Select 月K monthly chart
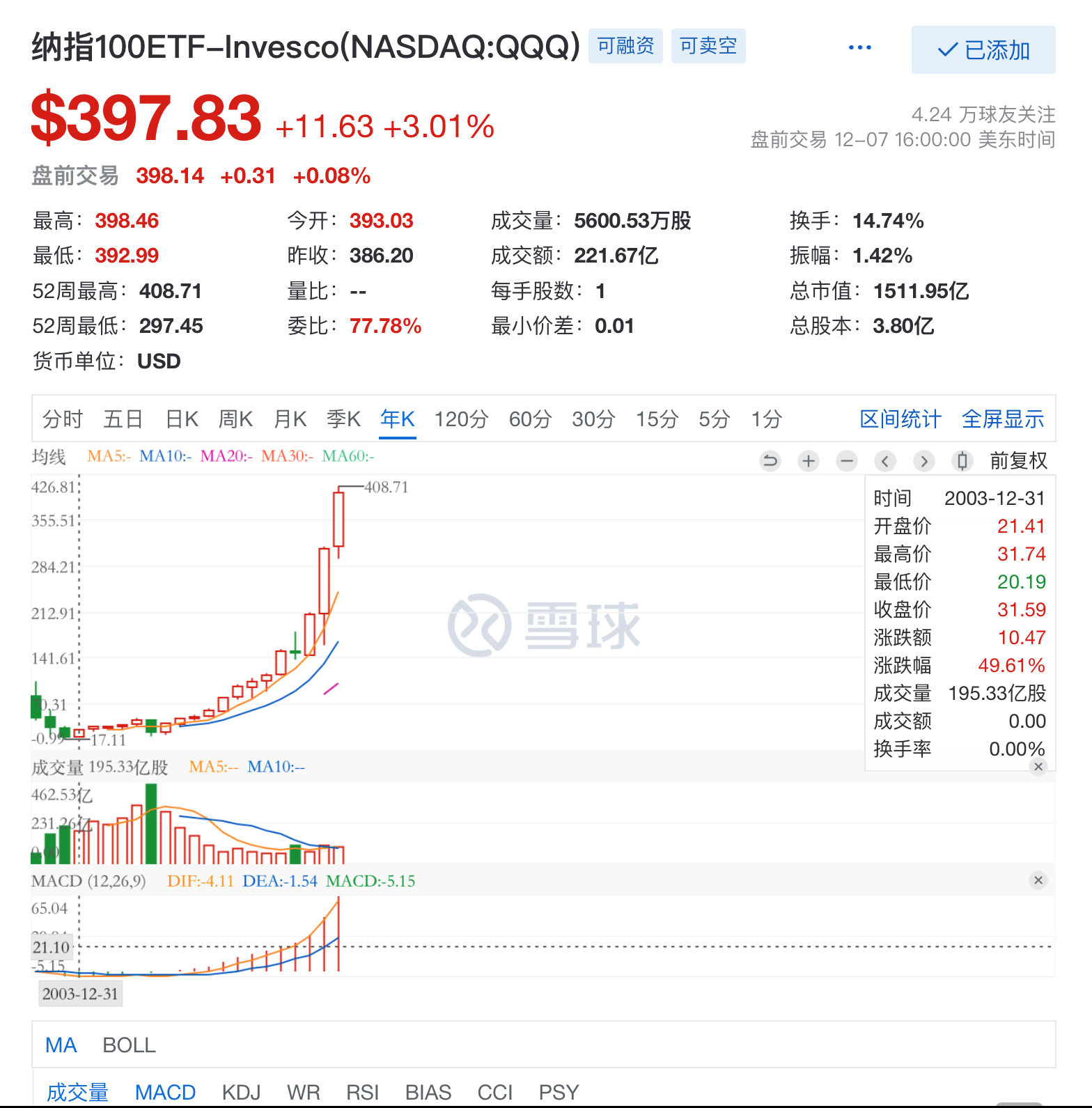Viewport: 1092px width, 1108px height. pyautogui.click(x=290, y=419)
